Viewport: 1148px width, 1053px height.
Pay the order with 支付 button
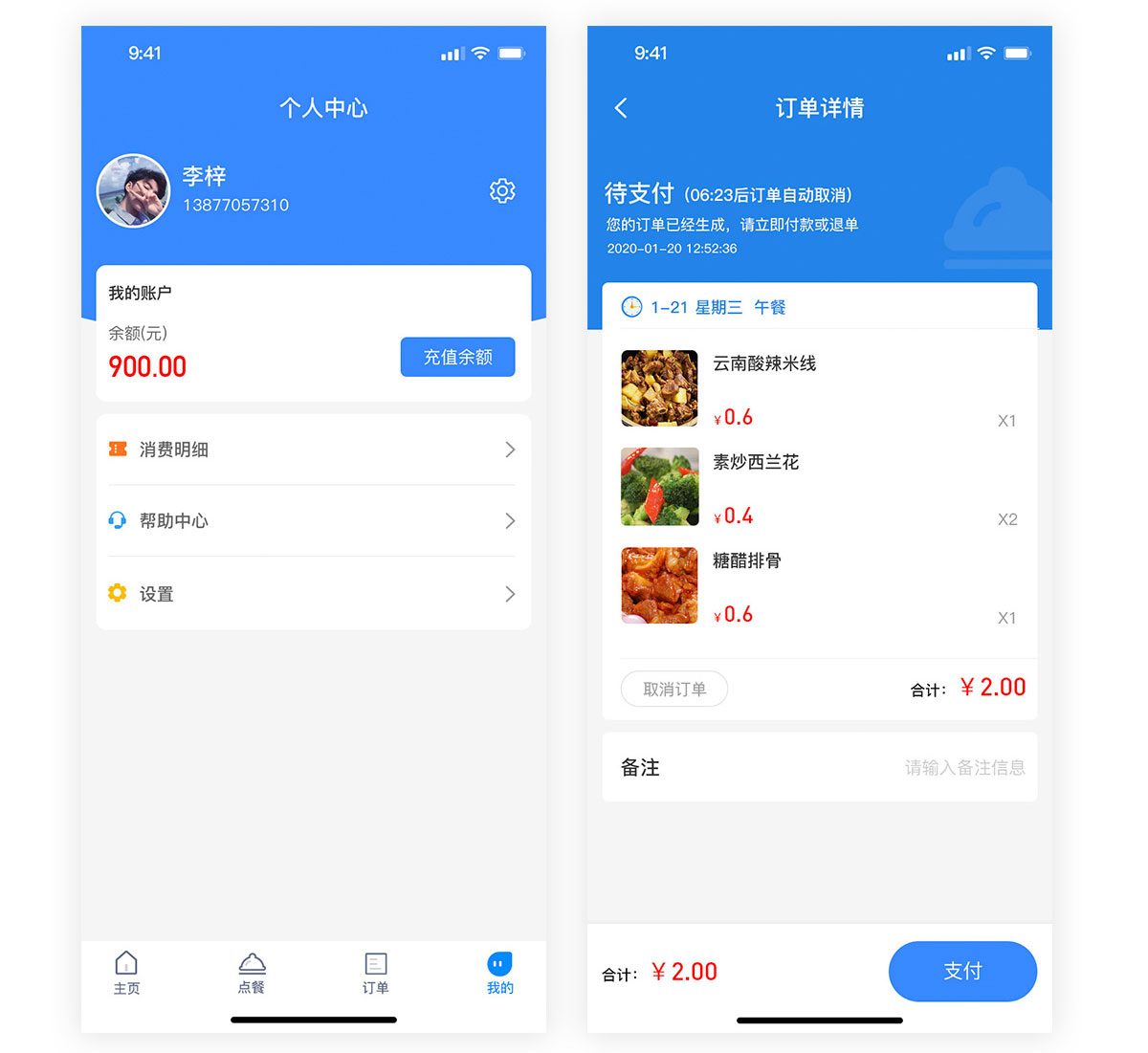962,971
